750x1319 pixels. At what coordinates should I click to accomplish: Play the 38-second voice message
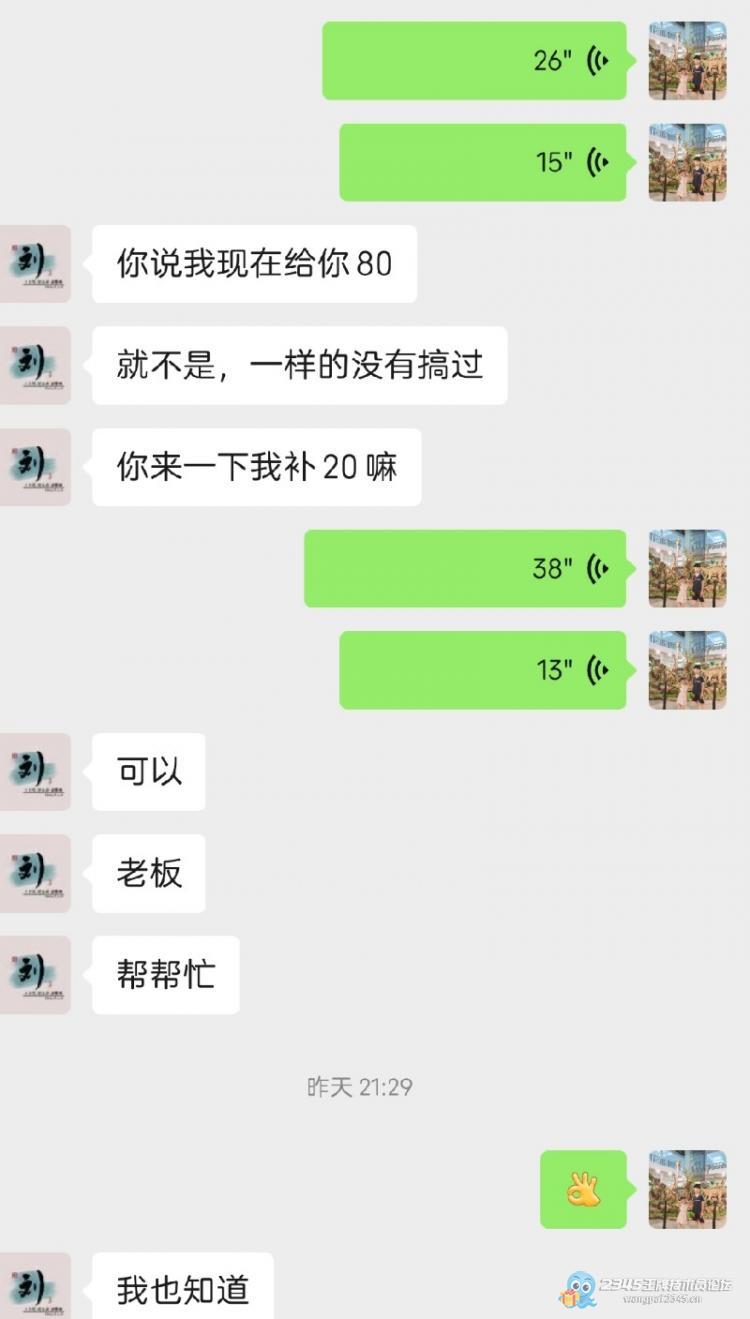tap(465, 569)
